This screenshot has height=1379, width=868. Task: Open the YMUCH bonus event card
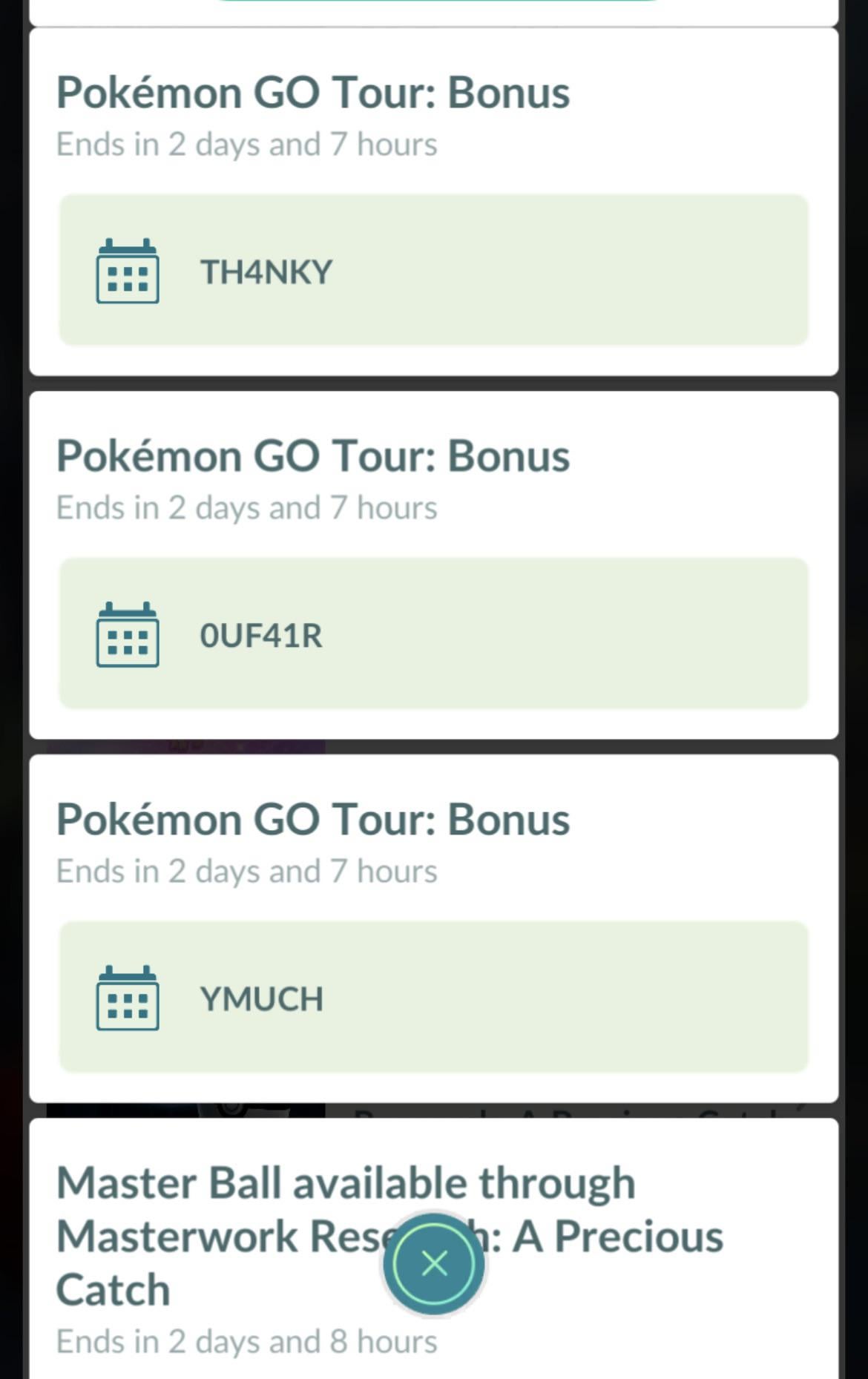[433, 998]
